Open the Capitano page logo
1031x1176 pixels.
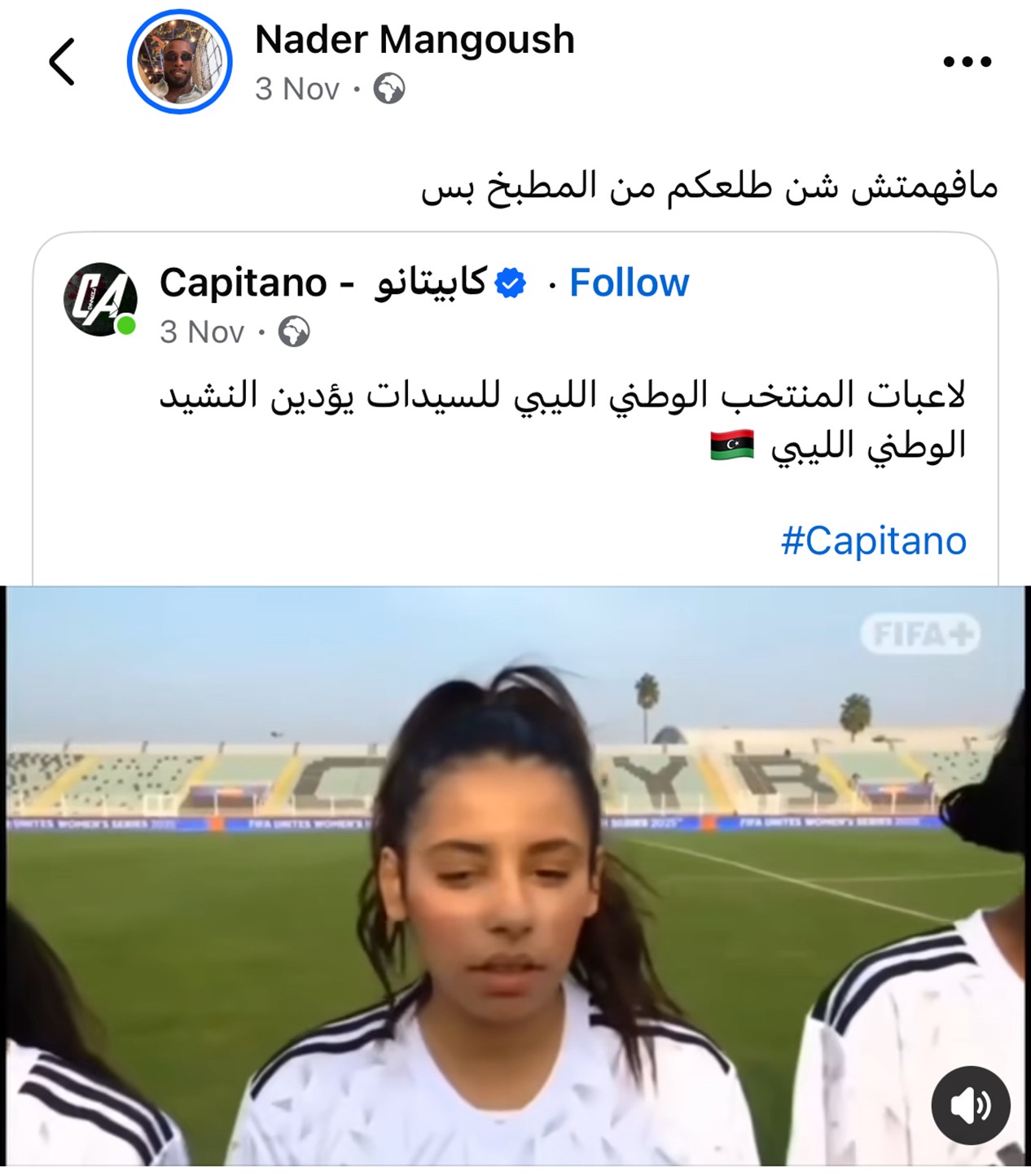coord(99,299)
